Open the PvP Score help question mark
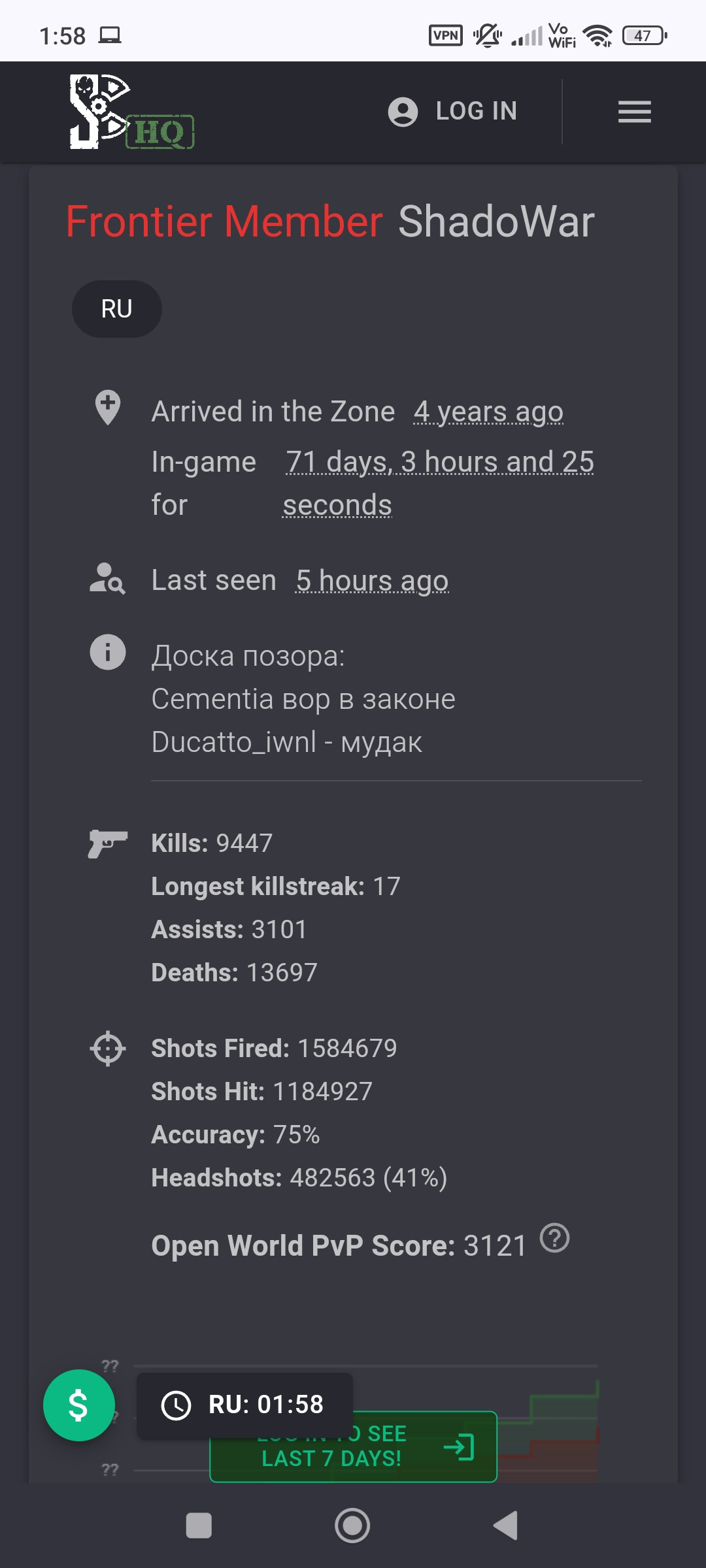Screen dimensions: 706x1568 point(555,1237)
